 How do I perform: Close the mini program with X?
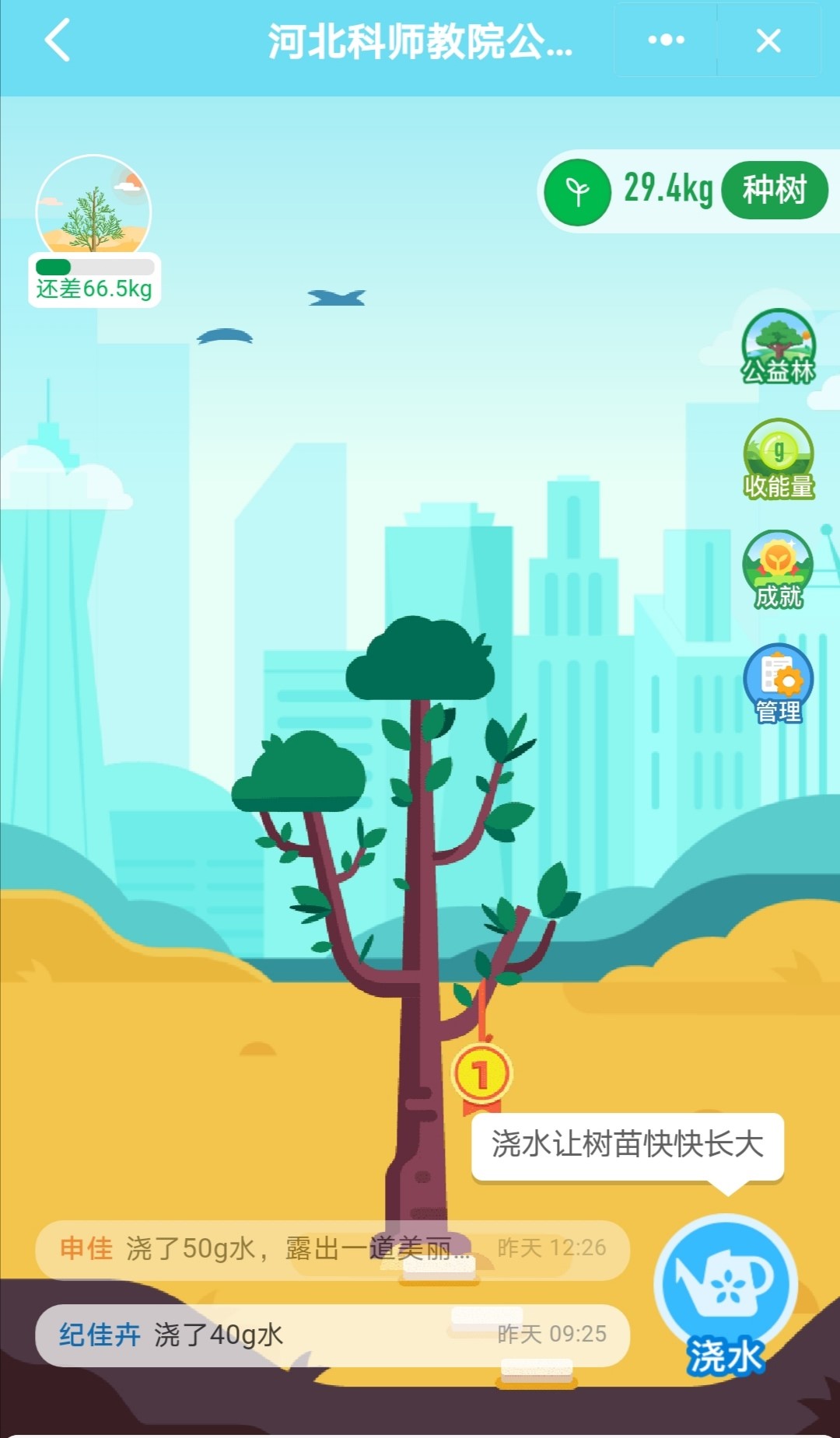click(x=768, y=40)
